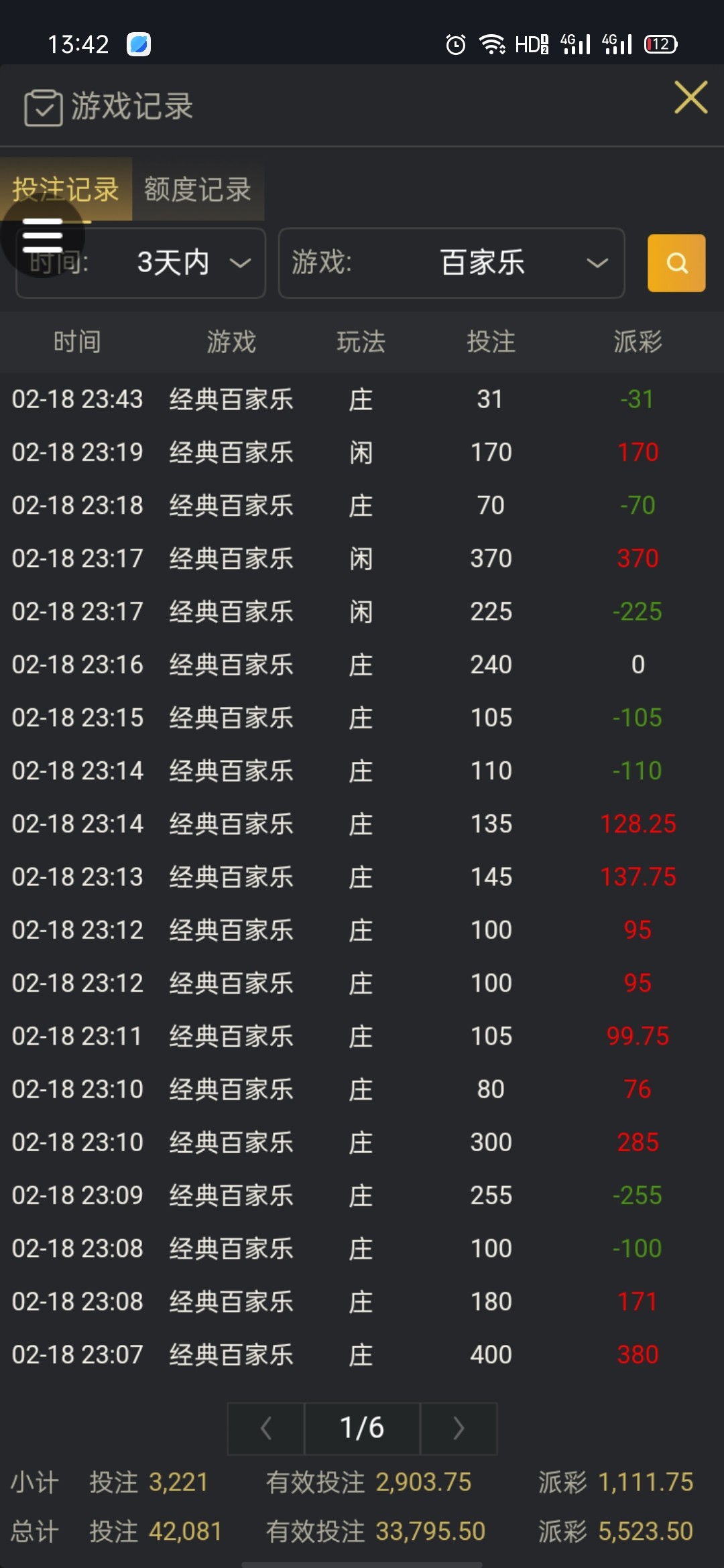Tap the orange search button
Viewport: 724px width, 1568px height.
point(676,263)
